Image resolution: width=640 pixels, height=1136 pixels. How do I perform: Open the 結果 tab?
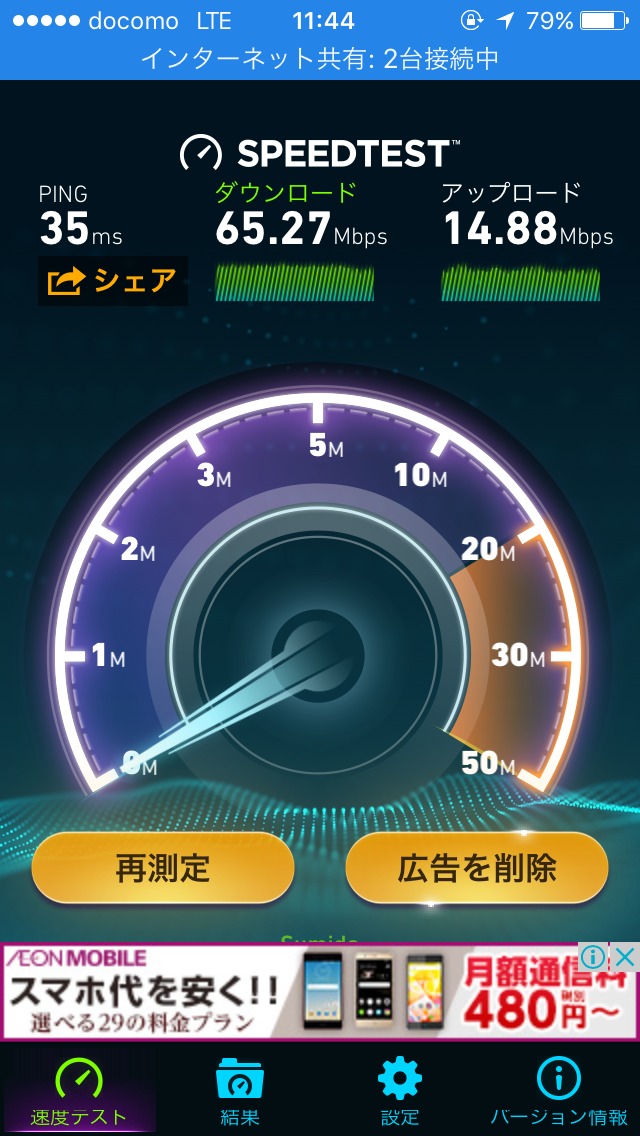(x=240, y=1090)
